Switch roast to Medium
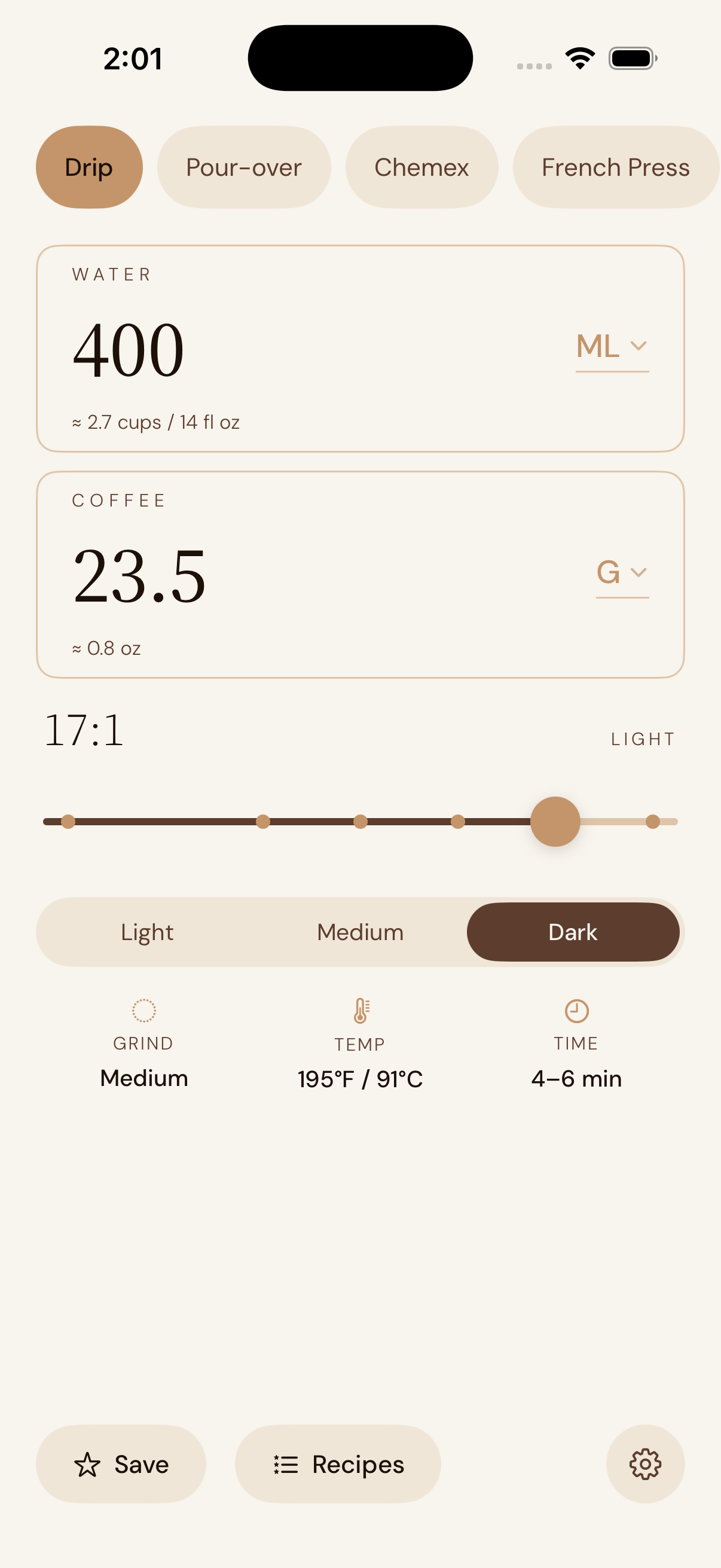The image size is (721, 1568). pyautogui.click(x=360, y=932)
